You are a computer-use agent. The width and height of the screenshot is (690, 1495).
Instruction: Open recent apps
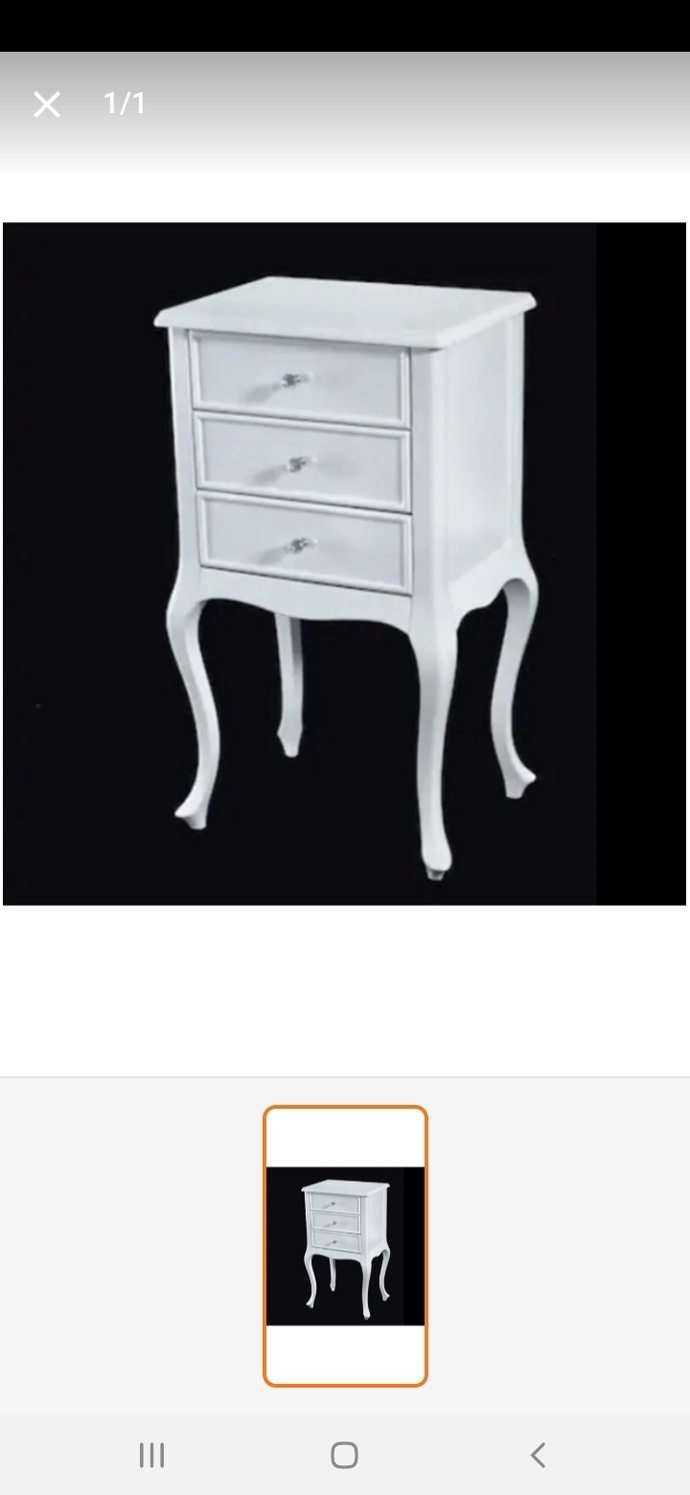(x=152, y=1455)
